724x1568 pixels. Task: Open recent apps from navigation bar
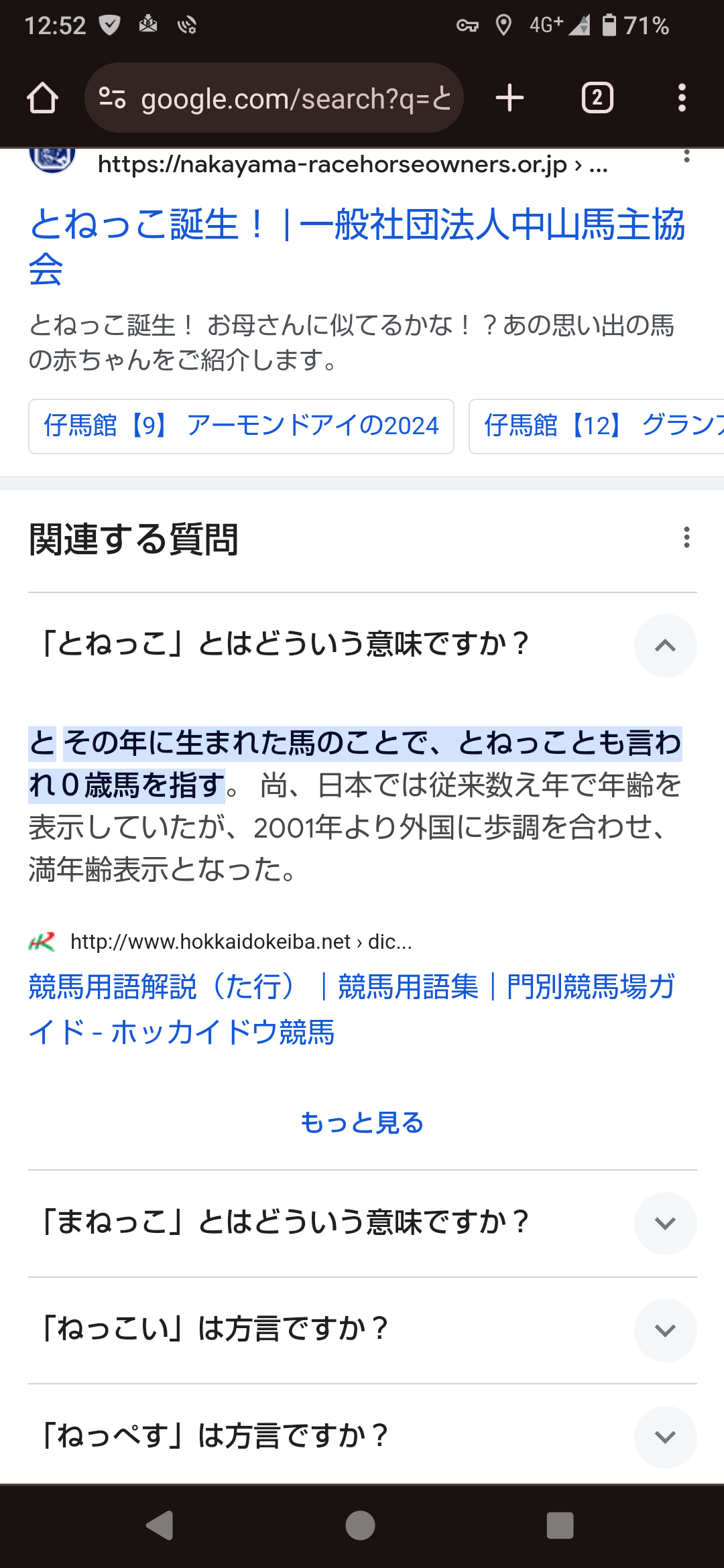(x=560, y=1526)
